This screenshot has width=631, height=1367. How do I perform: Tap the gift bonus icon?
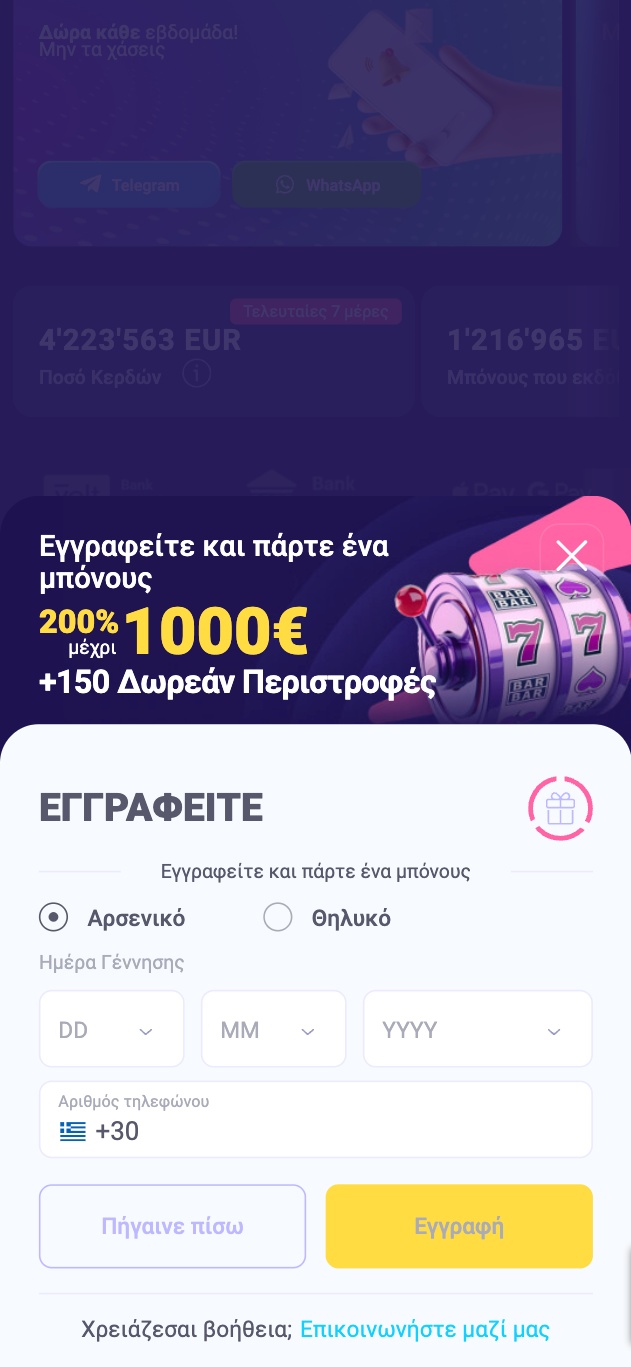pyautogui.click(x=560, y=806)
